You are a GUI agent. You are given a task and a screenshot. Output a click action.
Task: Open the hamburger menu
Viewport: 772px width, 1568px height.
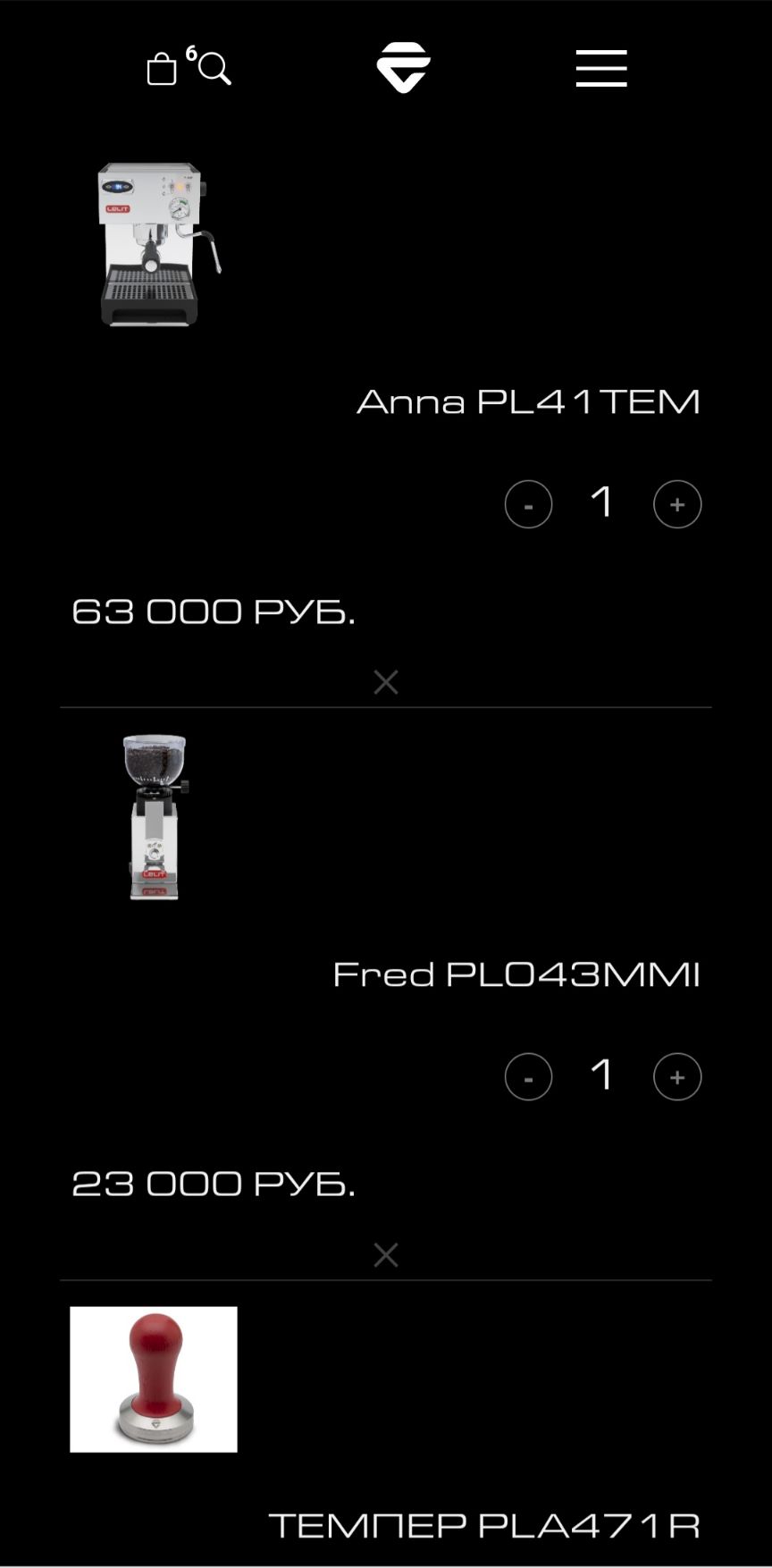tap(601, 68)
